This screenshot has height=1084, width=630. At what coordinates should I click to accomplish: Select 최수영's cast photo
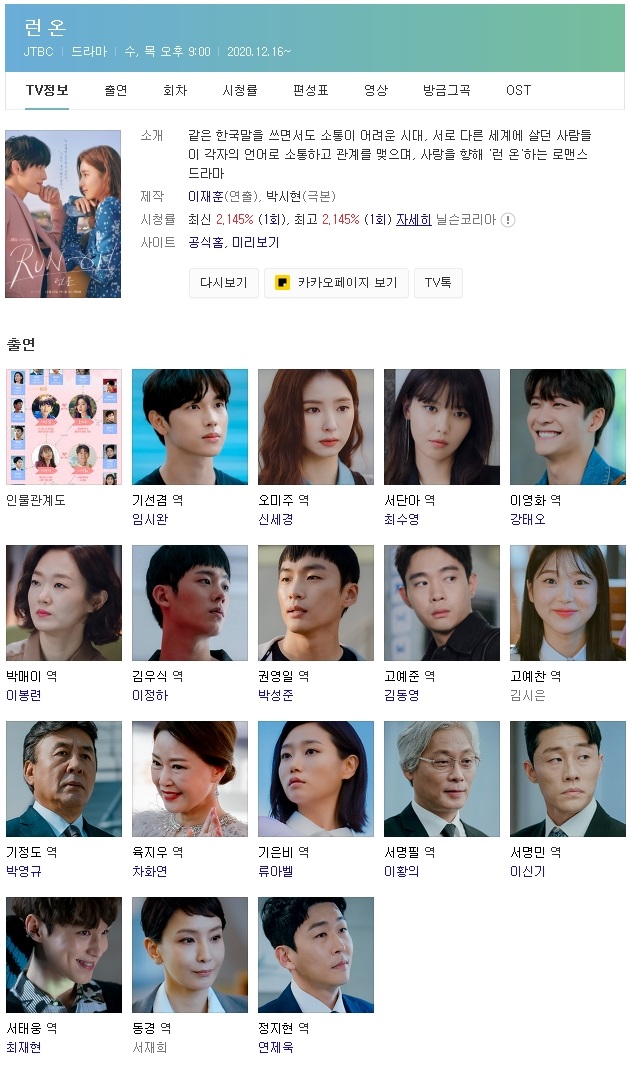[x=441, y=427]
